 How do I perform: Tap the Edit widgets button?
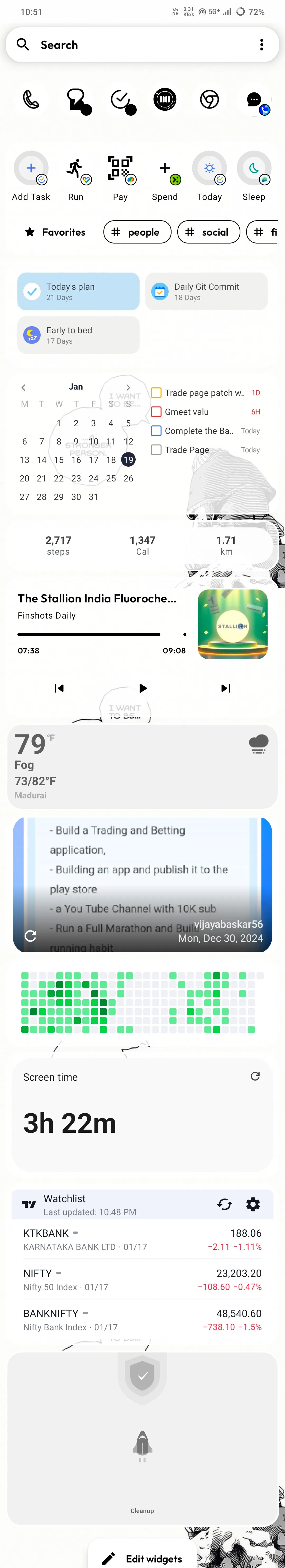[143, 1553]
